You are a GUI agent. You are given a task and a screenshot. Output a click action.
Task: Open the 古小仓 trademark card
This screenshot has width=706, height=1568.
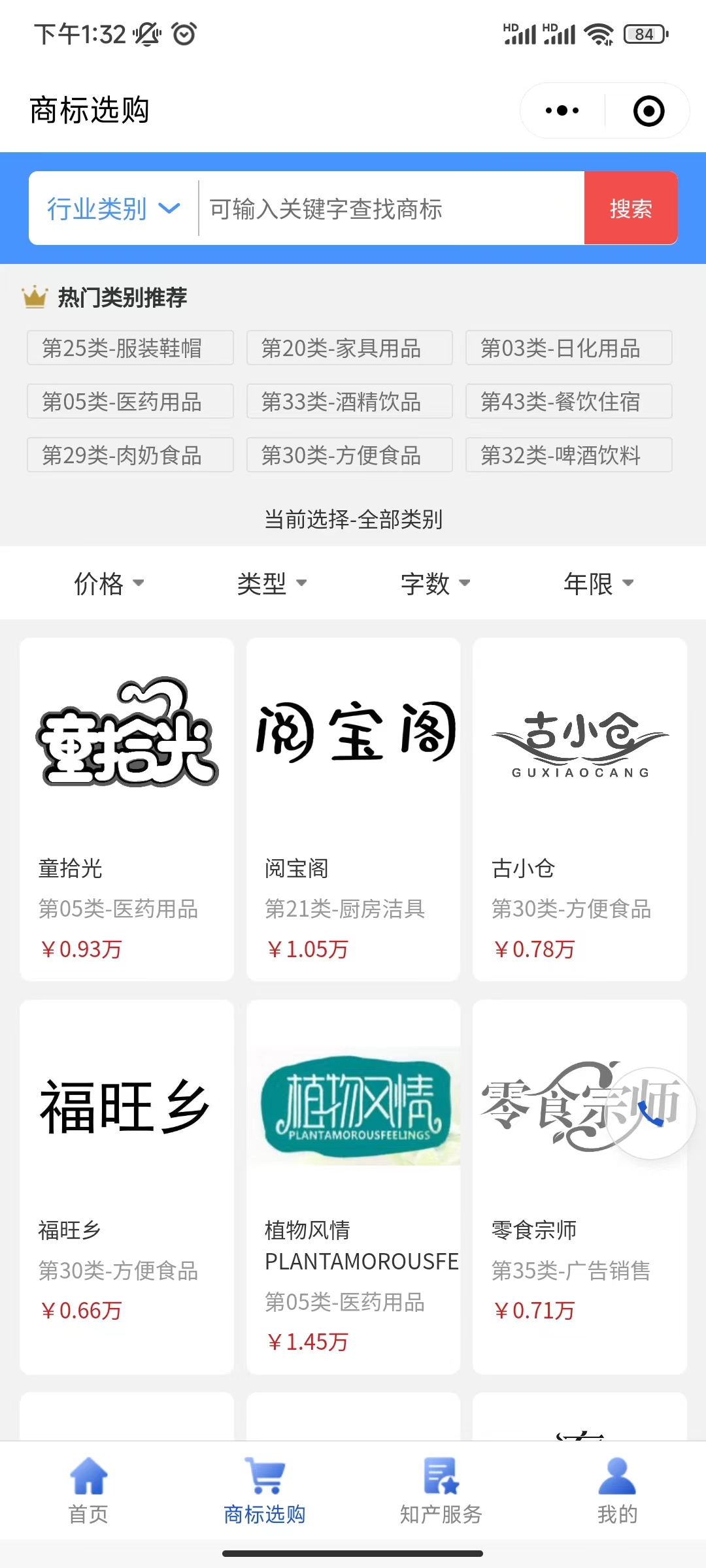[x=579, y=809]
